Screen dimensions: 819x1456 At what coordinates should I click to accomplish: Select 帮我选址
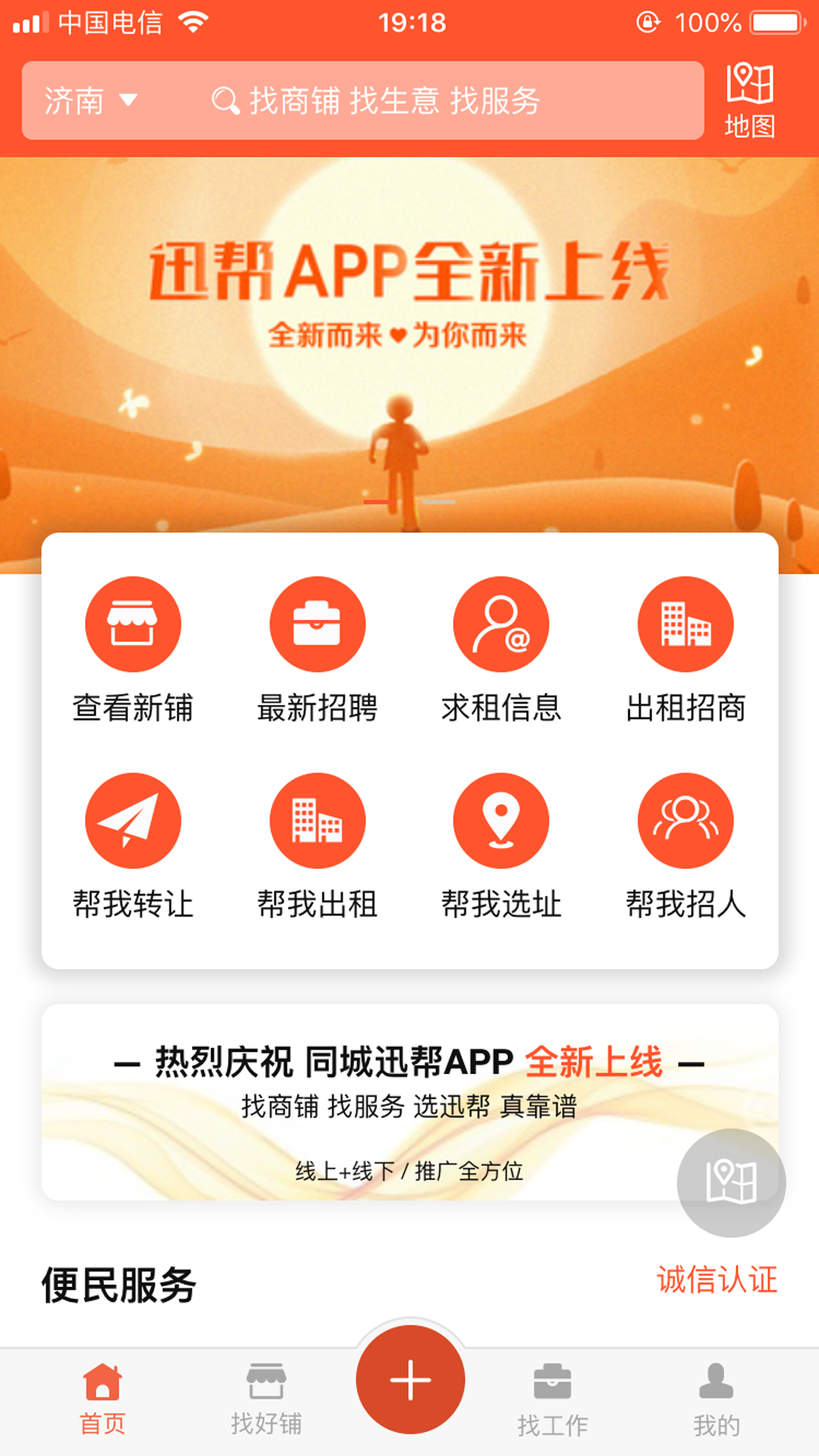[501, 847]
